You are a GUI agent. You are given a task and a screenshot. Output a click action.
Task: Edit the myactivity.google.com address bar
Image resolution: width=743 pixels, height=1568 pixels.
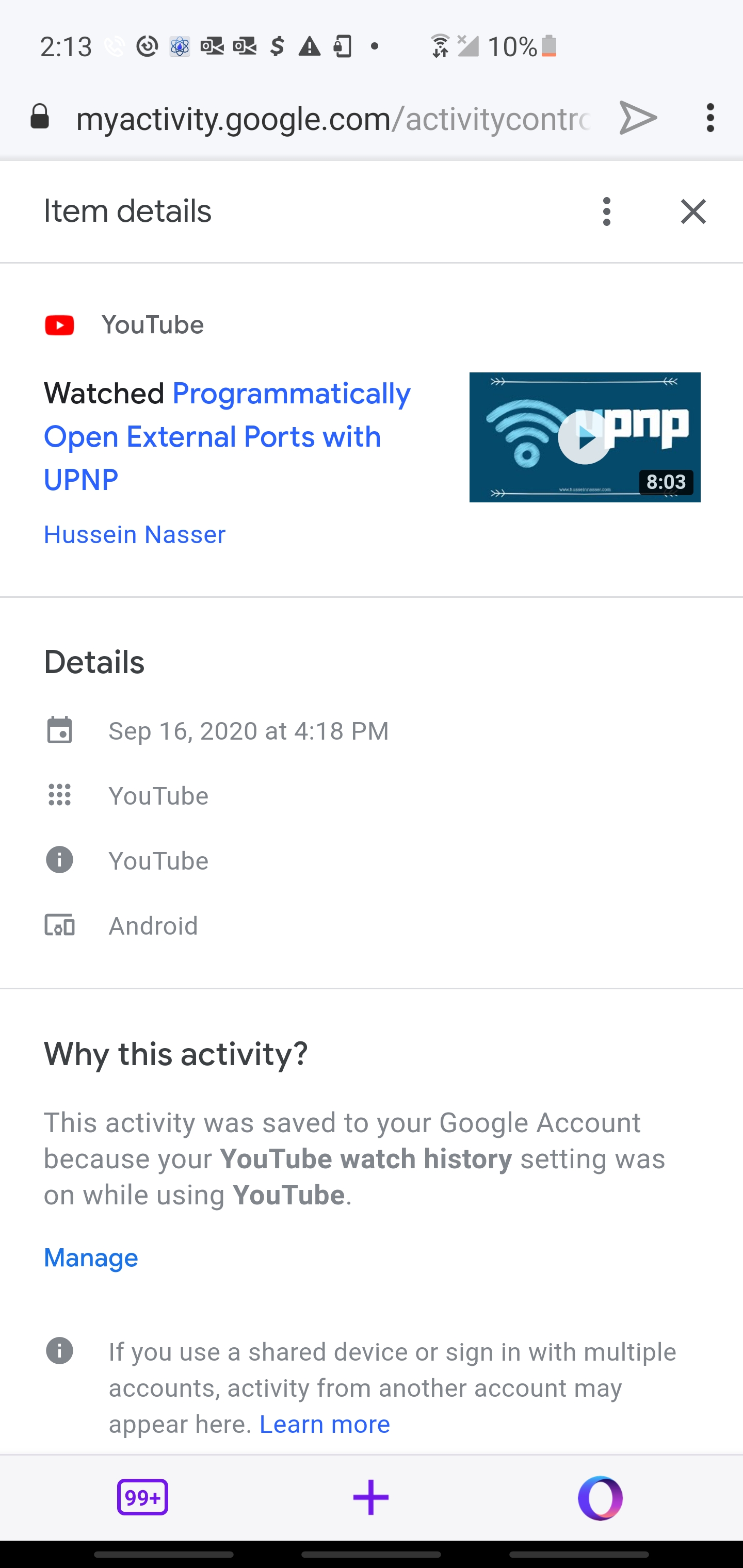[x=332, y=119]
